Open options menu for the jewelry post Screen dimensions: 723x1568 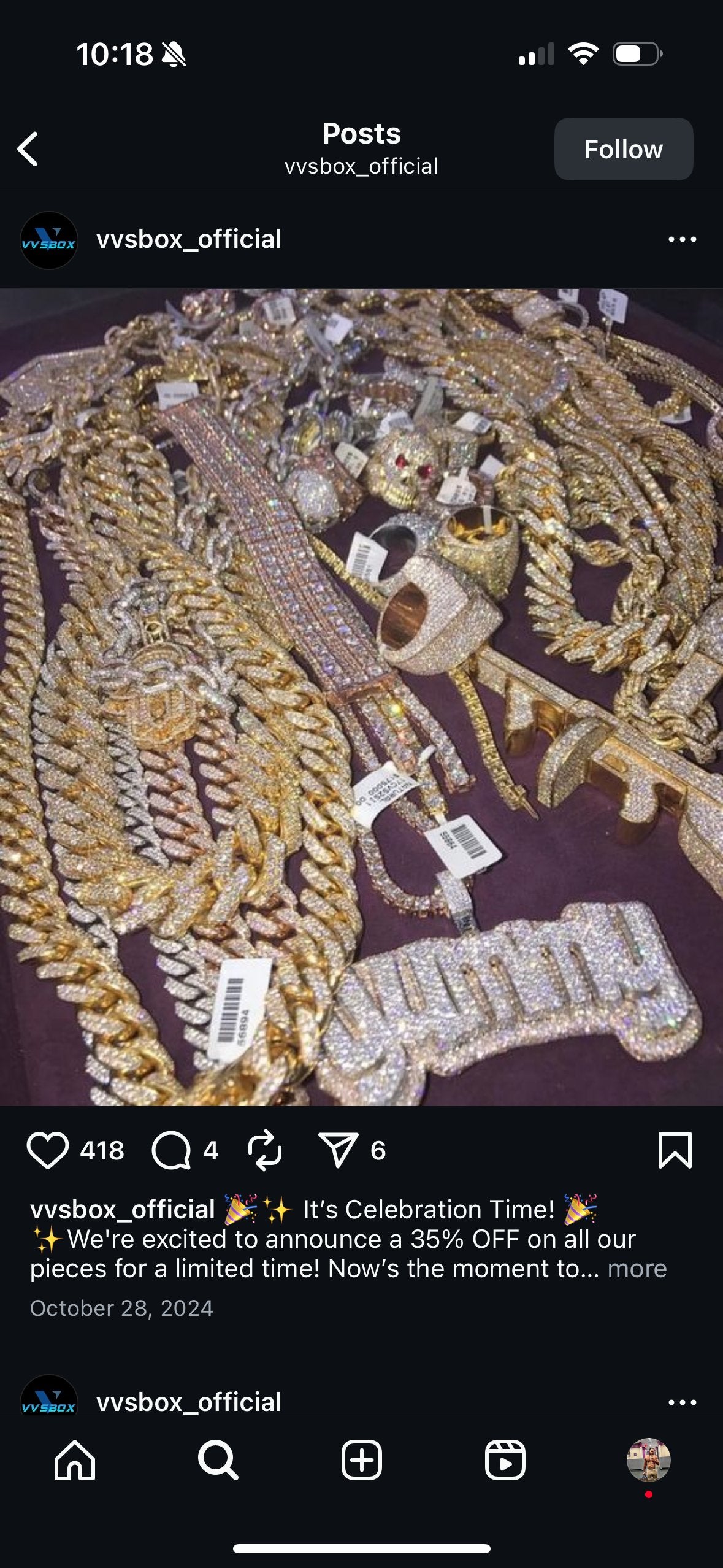[x=682, y=239]
